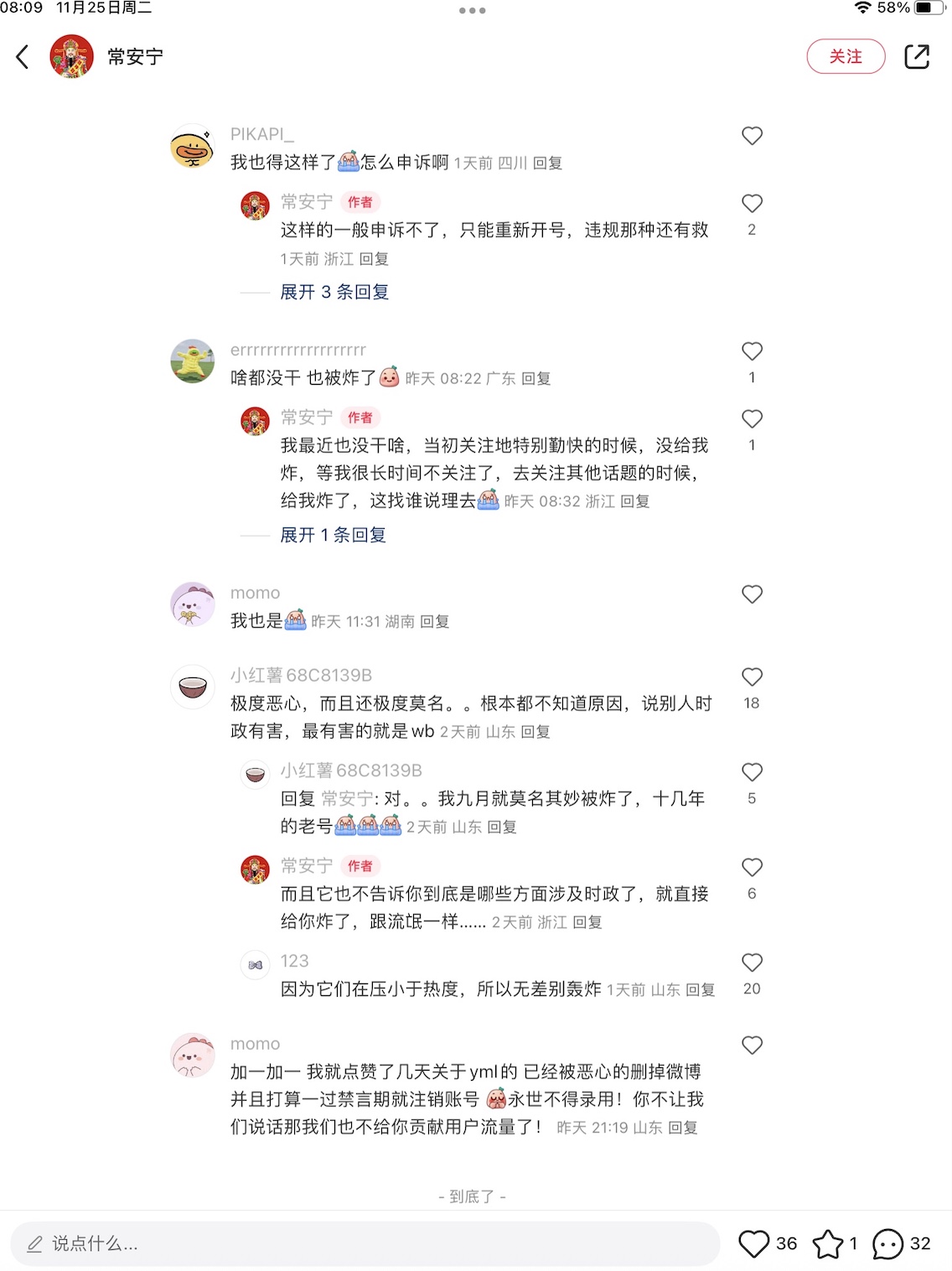952x1271 pixels.
Task: Like the last momo comment about yml
Action: (x=752, y=1045)
